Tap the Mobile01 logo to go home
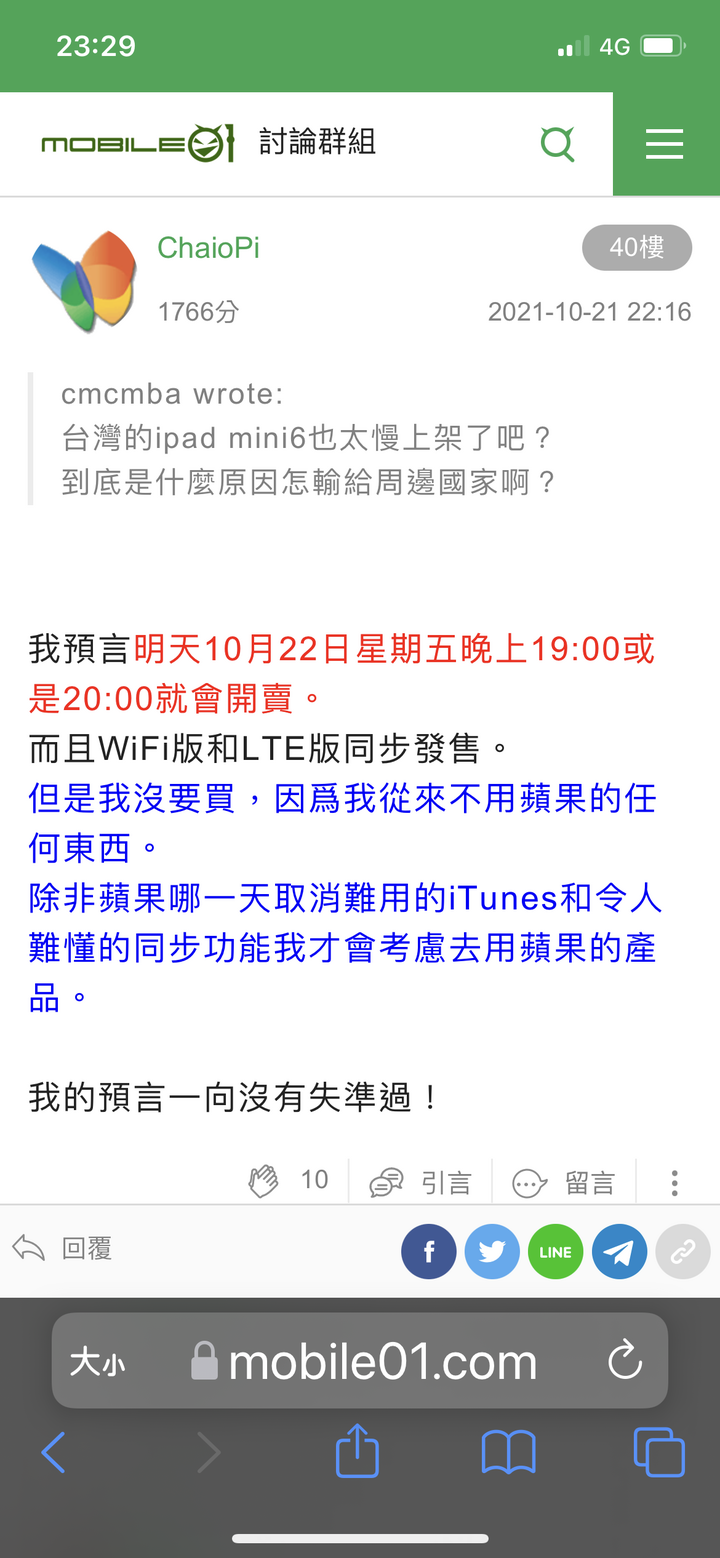The image size is (720, 1558). point(138,144)
